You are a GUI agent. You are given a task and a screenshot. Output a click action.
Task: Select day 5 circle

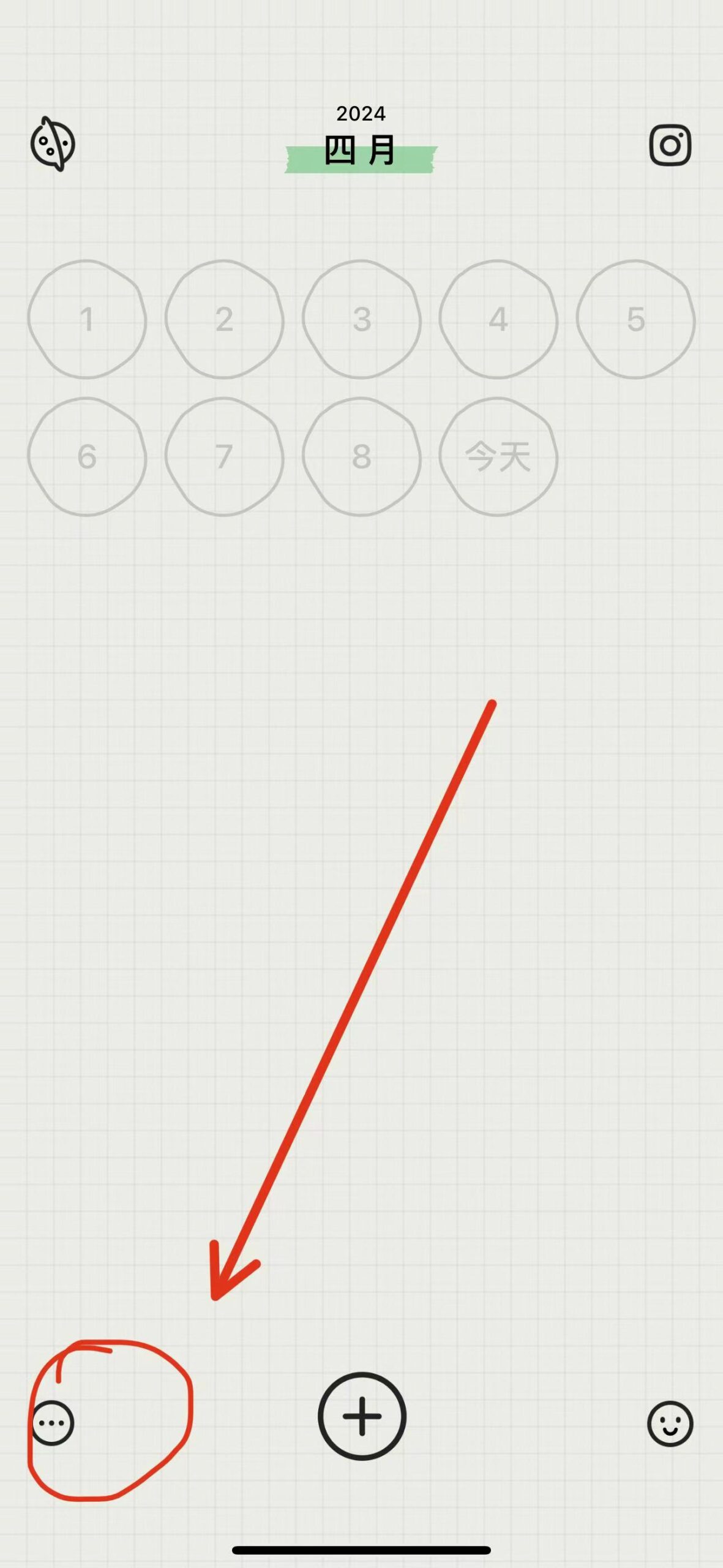[635, 319]
